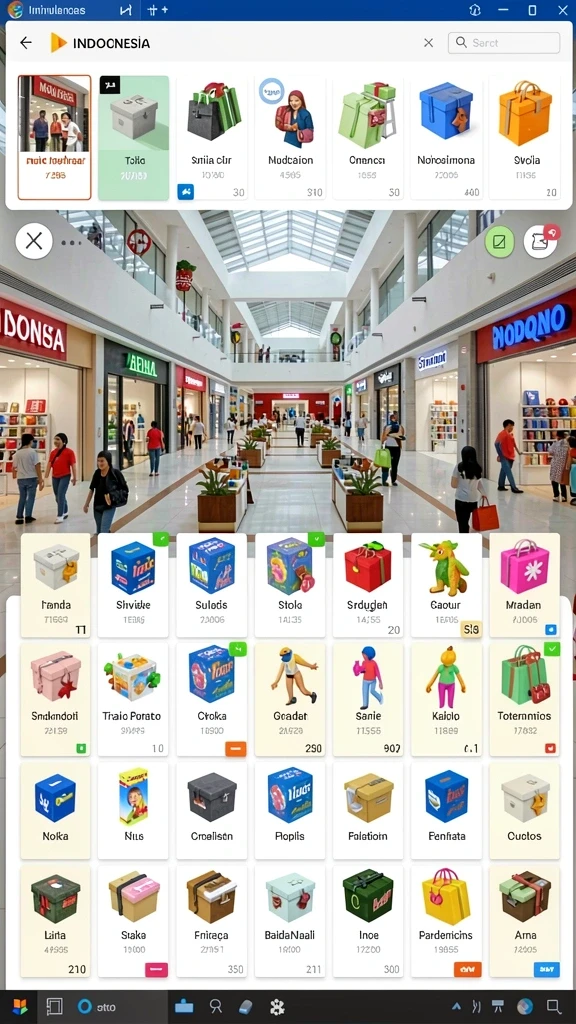The width and height of the screenshot is (576, 1024).
Task: Open the Traio Porato item
Action: pyautogui.click(x=133, y=699)
